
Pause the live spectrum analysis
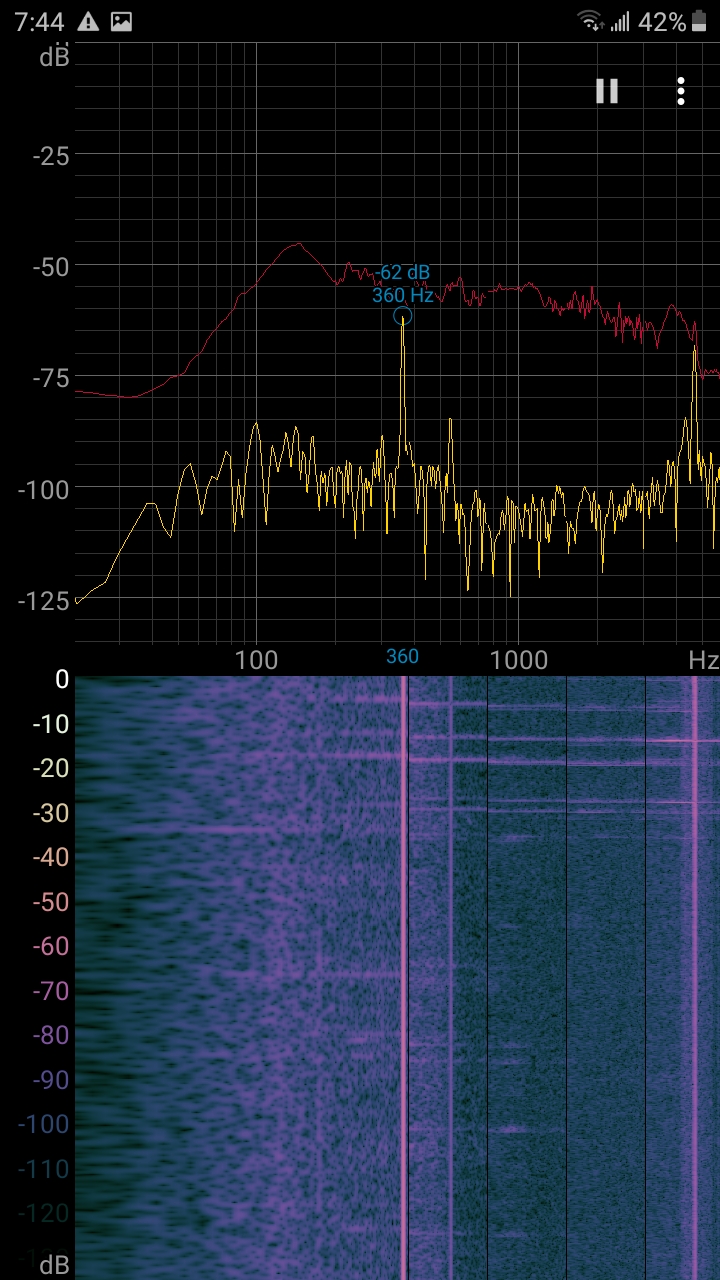[607, 91]
